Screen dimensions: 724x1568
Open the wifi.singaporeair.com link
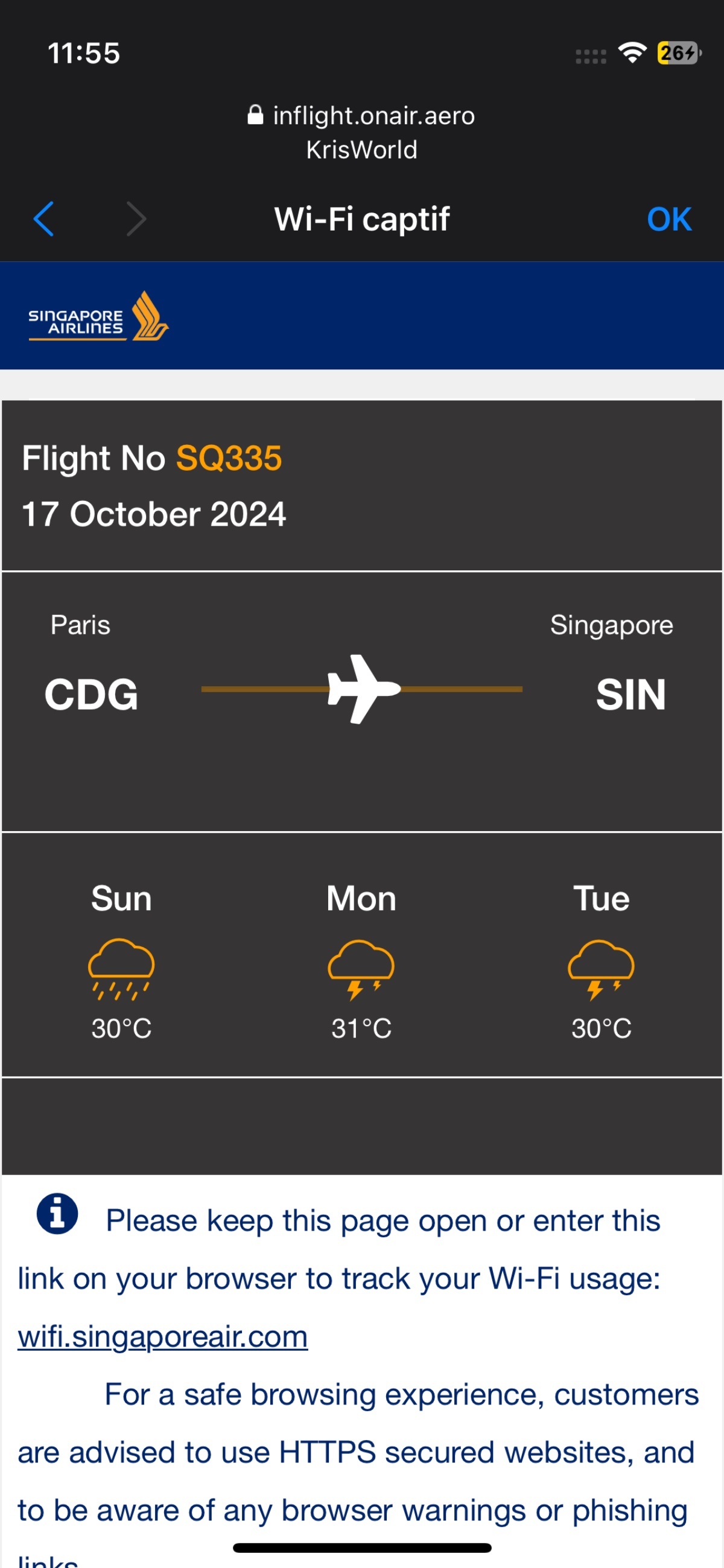tap(162, 1337)
